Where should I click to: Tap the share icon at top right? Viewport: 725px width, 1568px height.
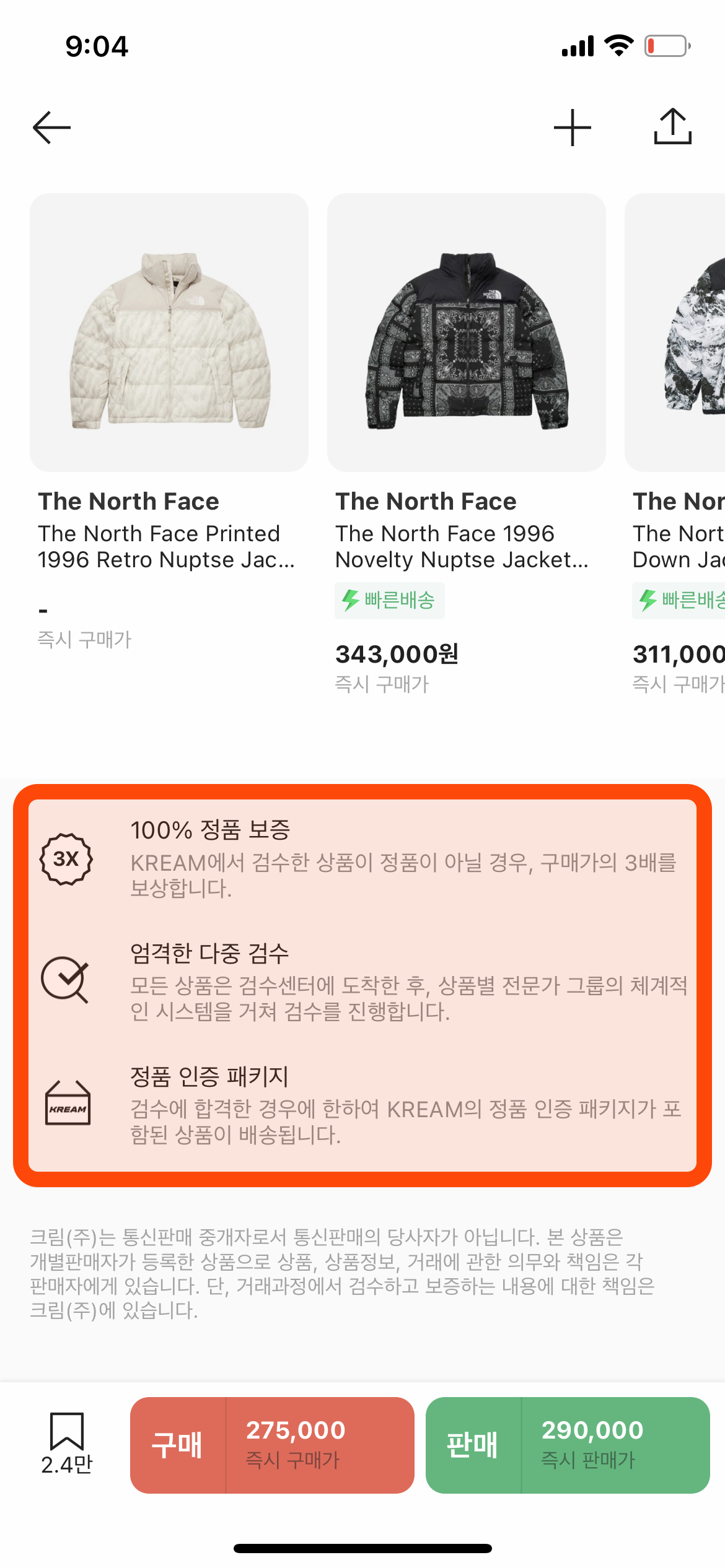pyautogui.click(x=673, y=127)
